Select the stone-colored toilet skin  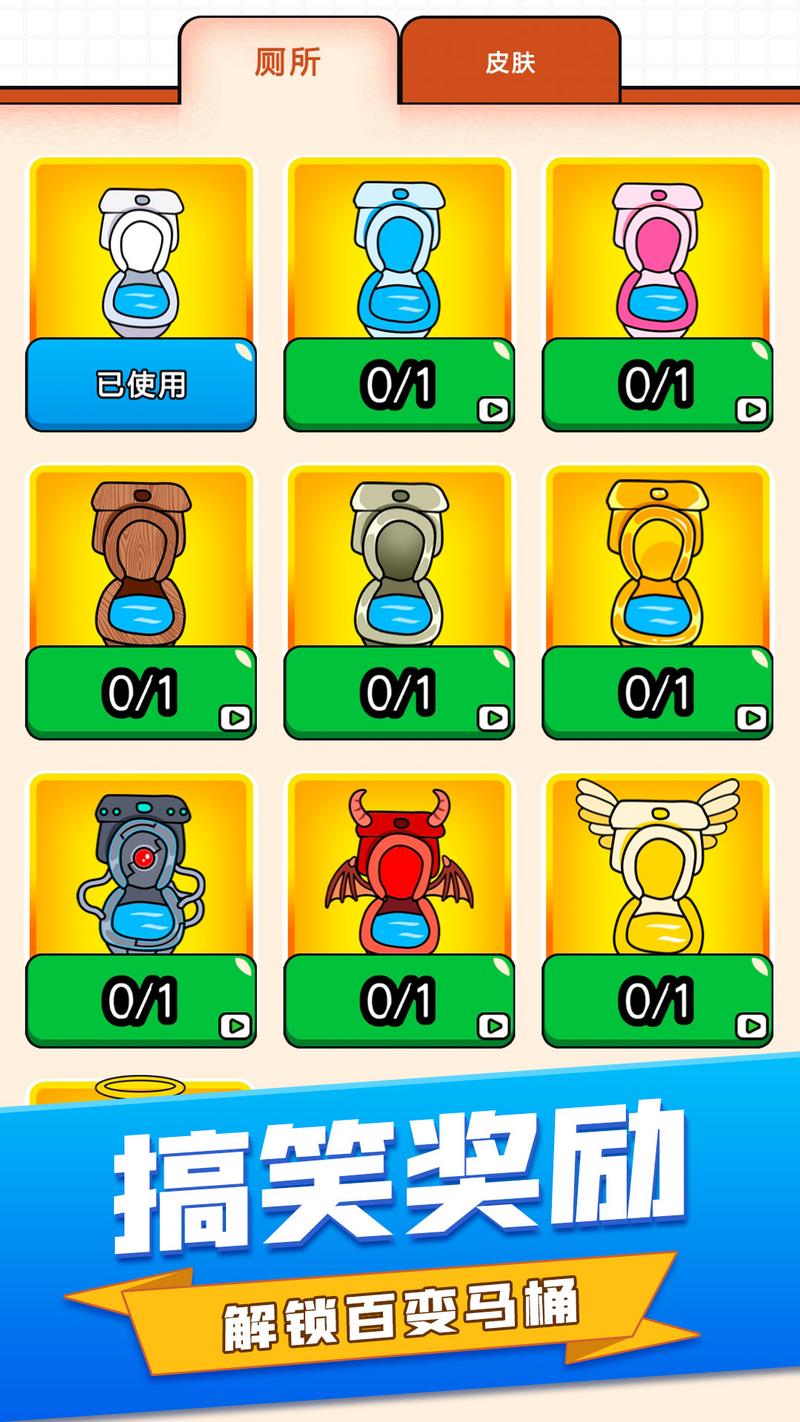[398, 560]
